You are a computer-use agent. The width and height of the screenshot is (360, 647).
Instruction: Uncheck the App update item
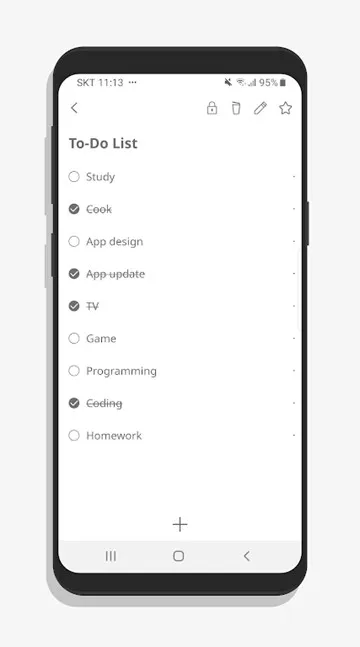click(74, 274)
